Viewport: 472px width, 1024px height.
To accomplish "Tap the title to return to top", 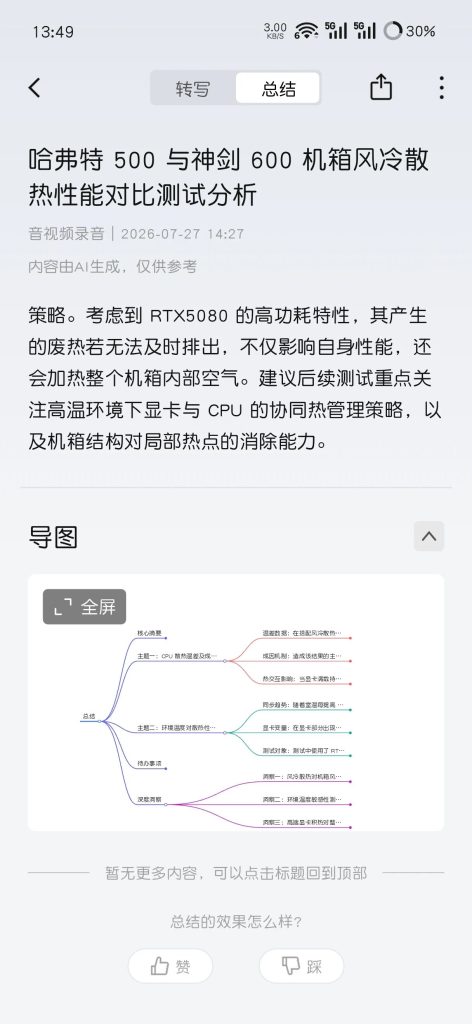I will [x=228, y=177].
